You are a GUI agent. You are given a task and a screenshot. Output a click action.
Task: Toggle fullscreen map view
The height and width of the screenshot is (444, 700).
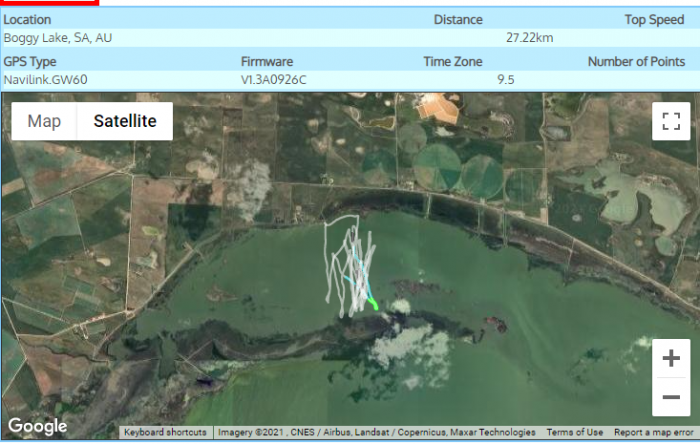[671, 121]
